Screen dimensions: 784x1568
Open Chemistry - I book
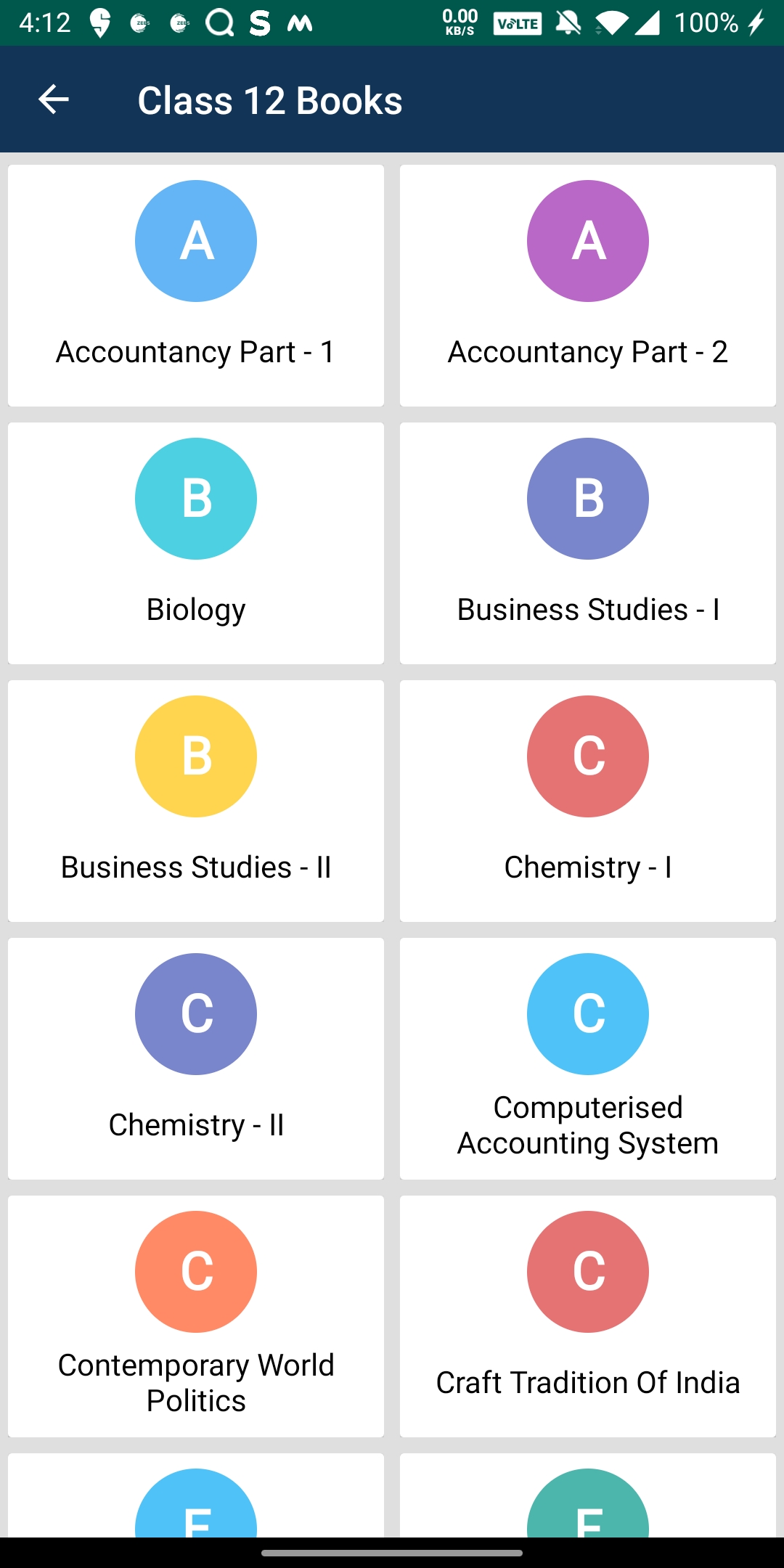coord(588,801)
